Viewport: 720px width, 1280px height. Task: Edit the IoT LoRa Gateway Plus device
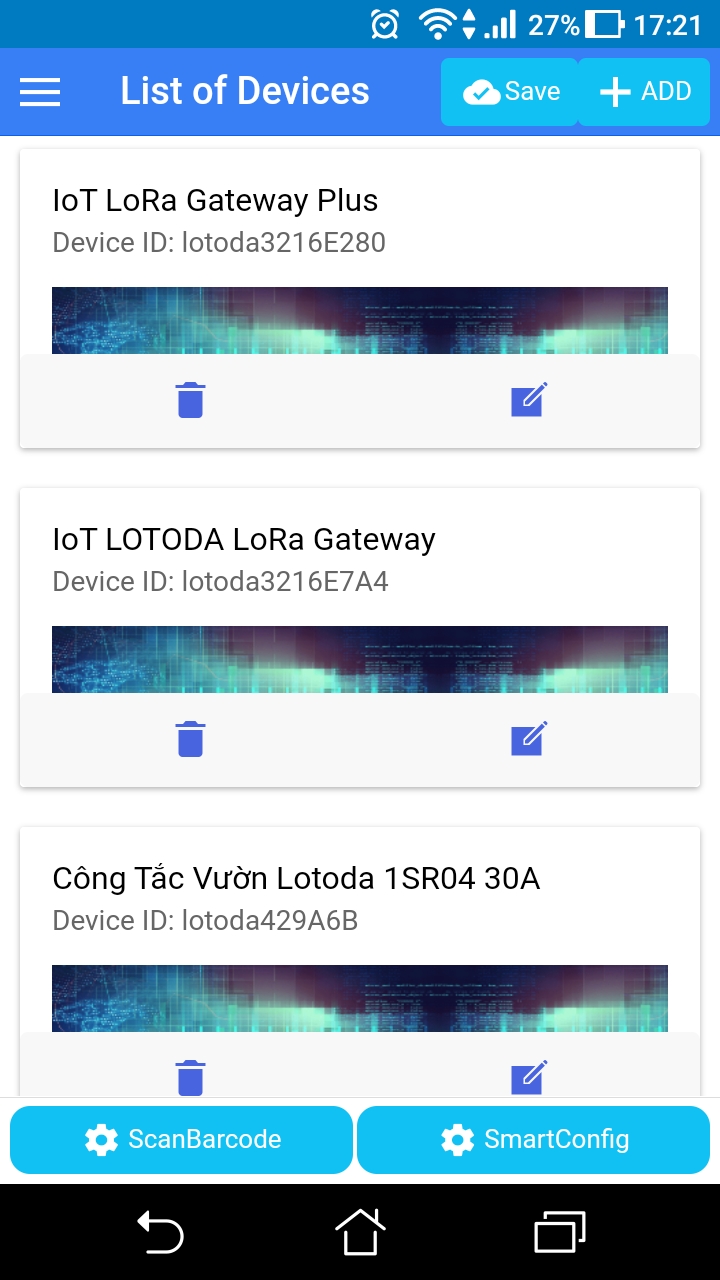tap(528, 400)
